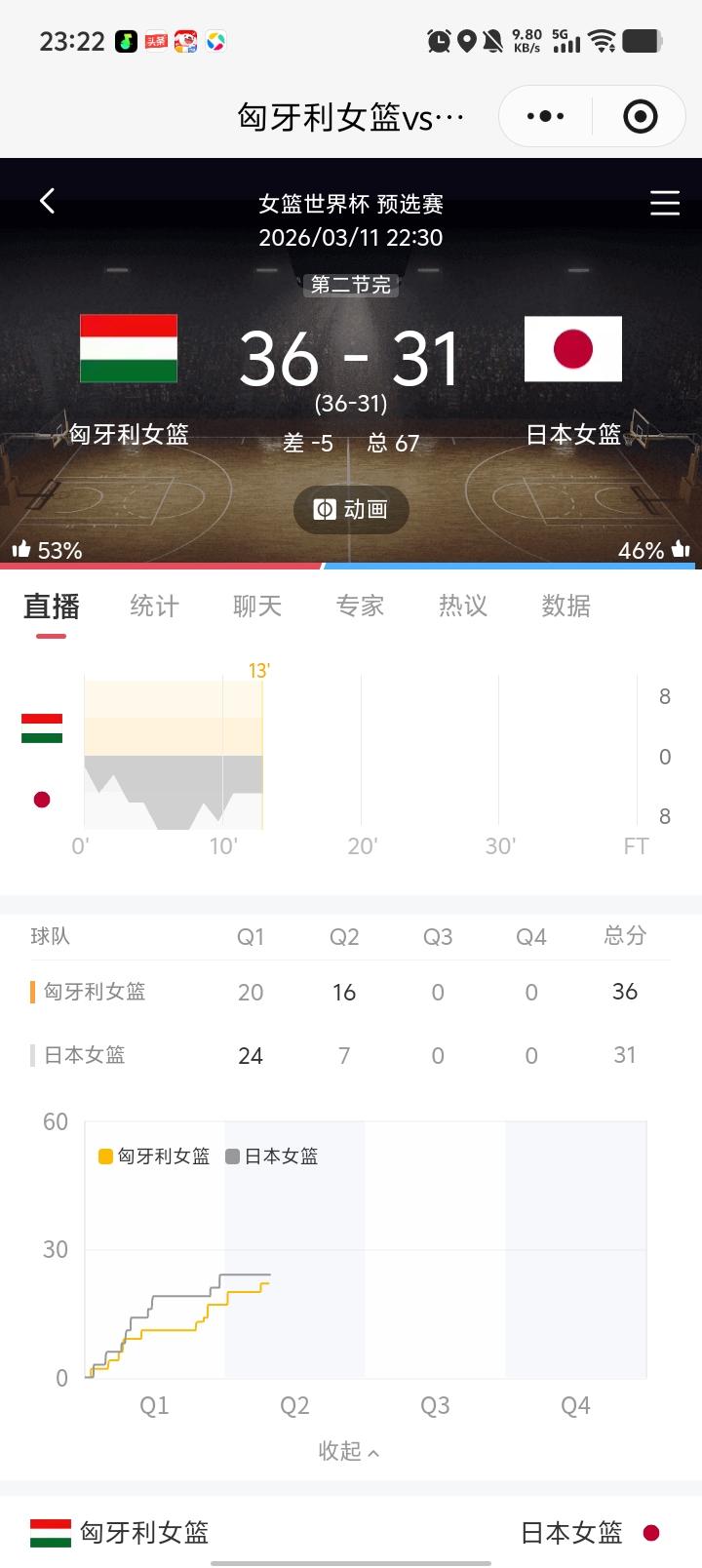Switch to the 统计 tab

153,606
